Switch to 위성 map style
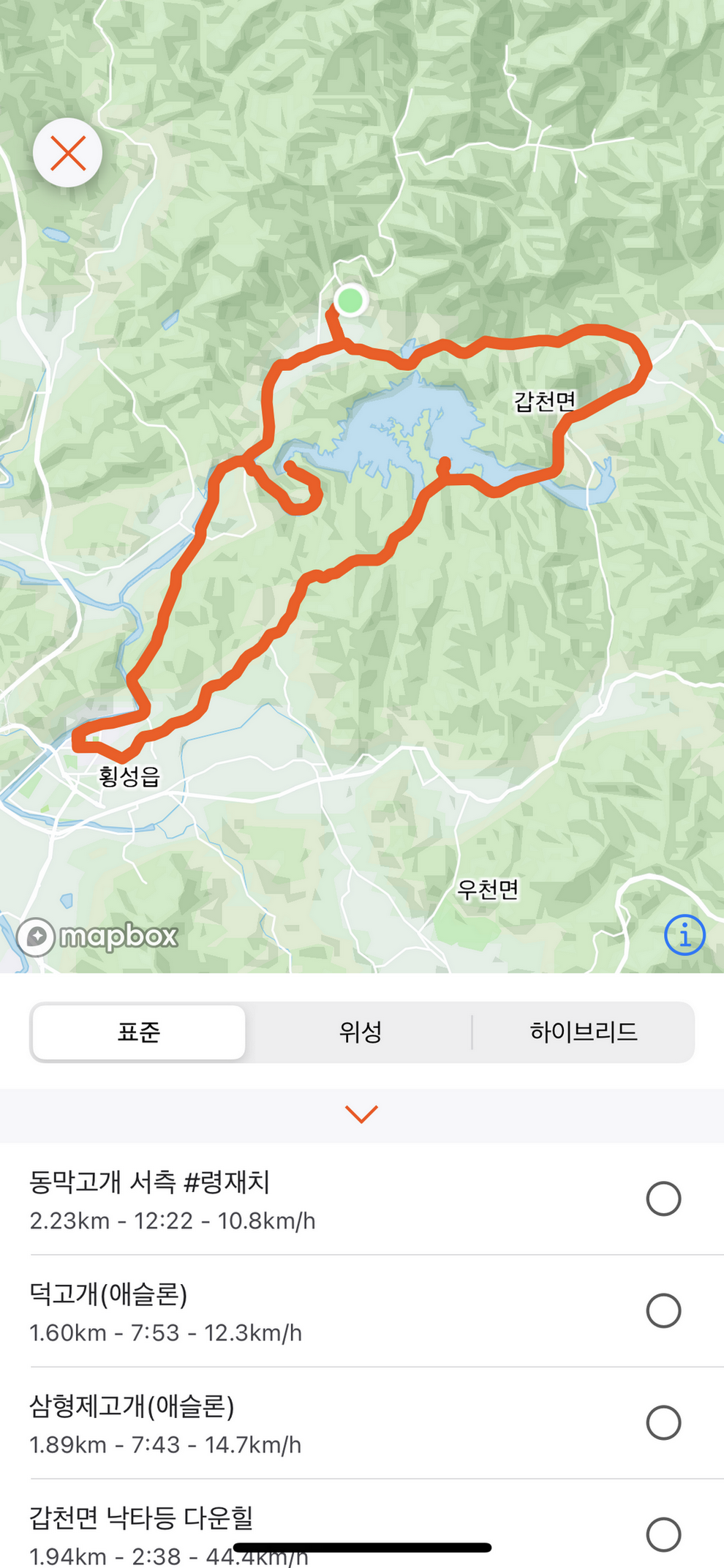724x1568 pixels. [x=361, y=1032]
